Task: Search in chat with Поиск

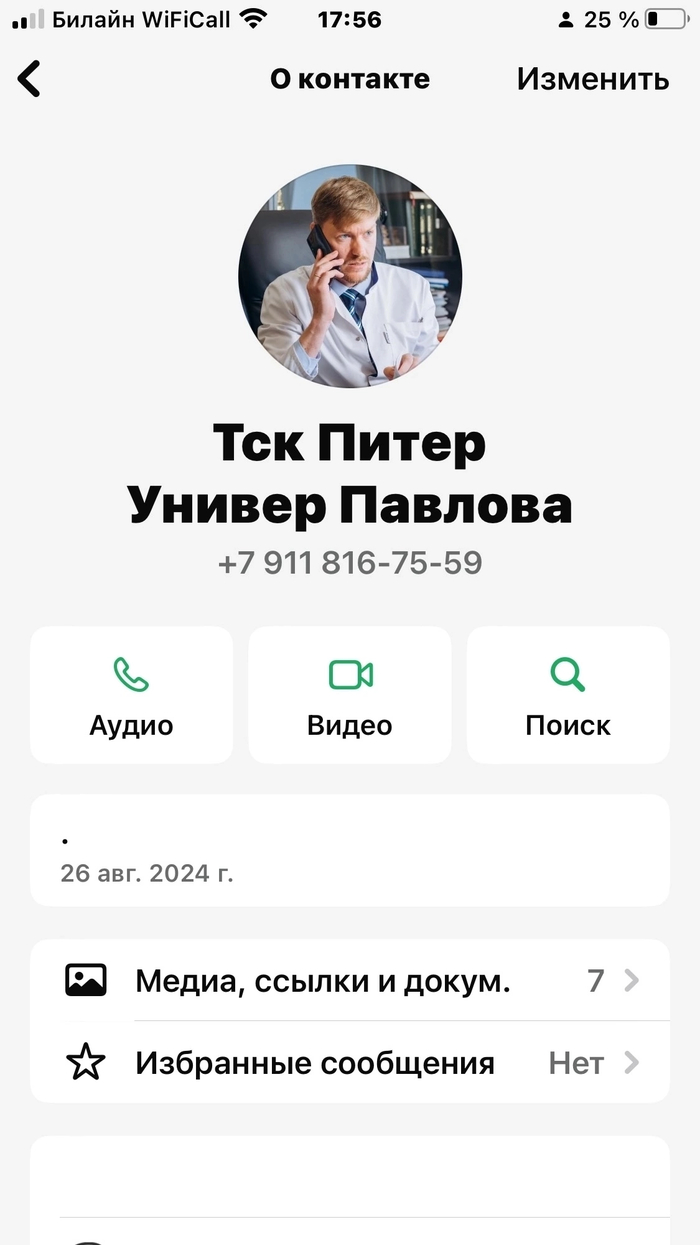Action: (x=568, y=695)
